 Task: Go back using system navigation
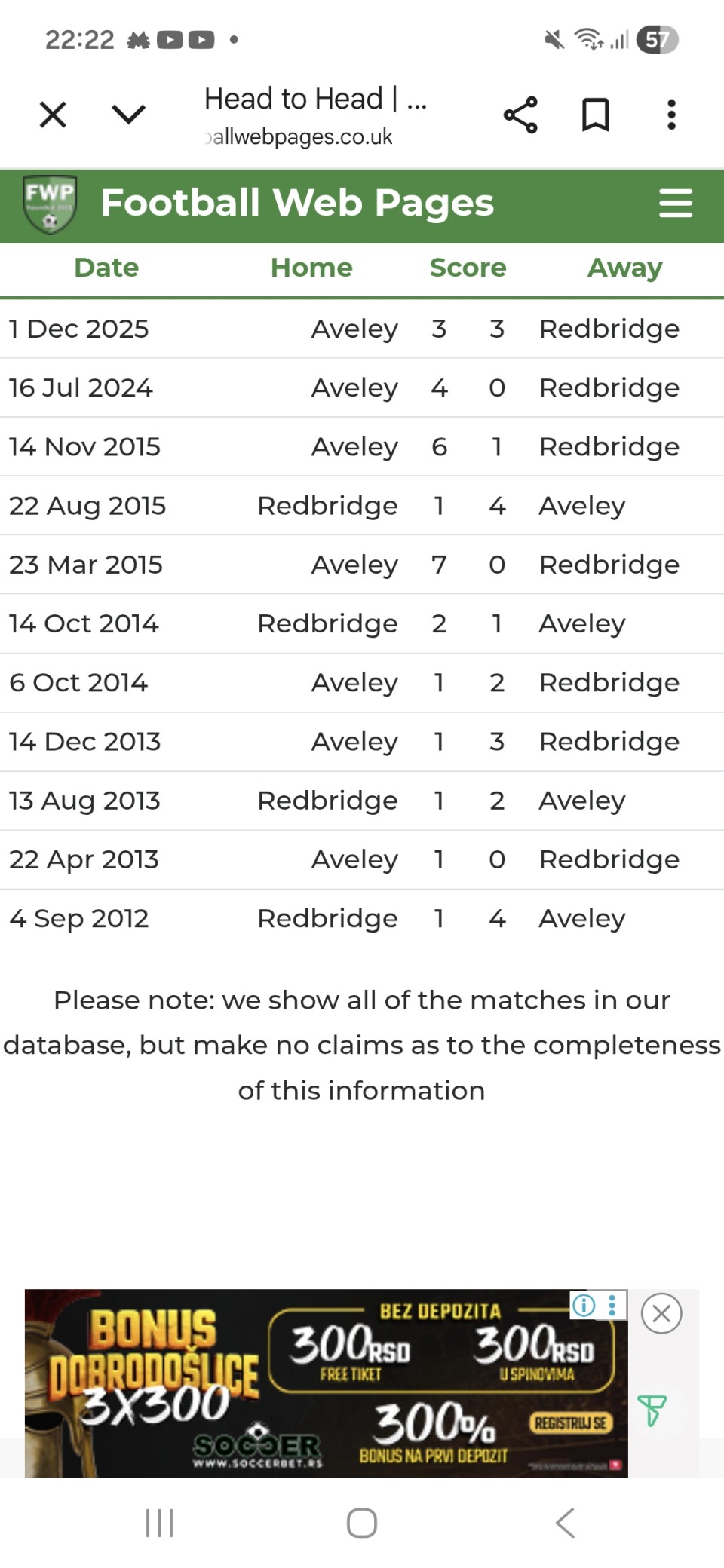pyautogui.click(x=565, y=1523)
